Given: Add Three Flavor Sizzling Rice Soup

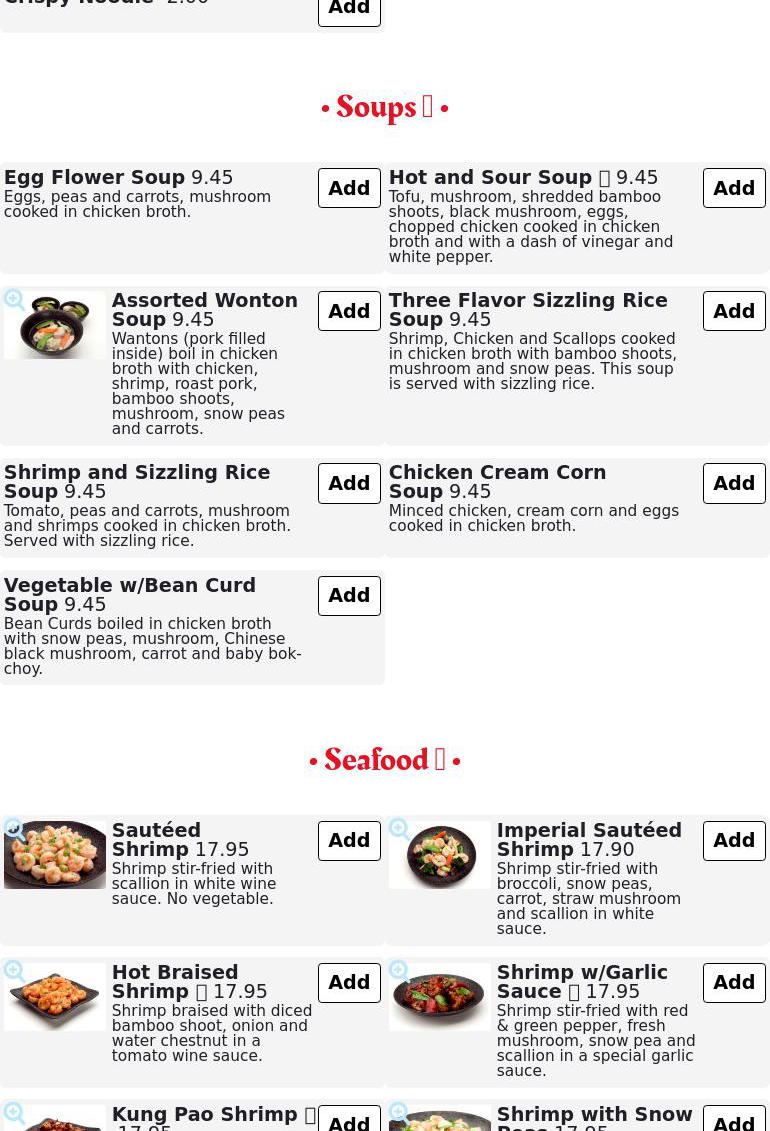Looking at the screenshot, I should coord(734,311).
